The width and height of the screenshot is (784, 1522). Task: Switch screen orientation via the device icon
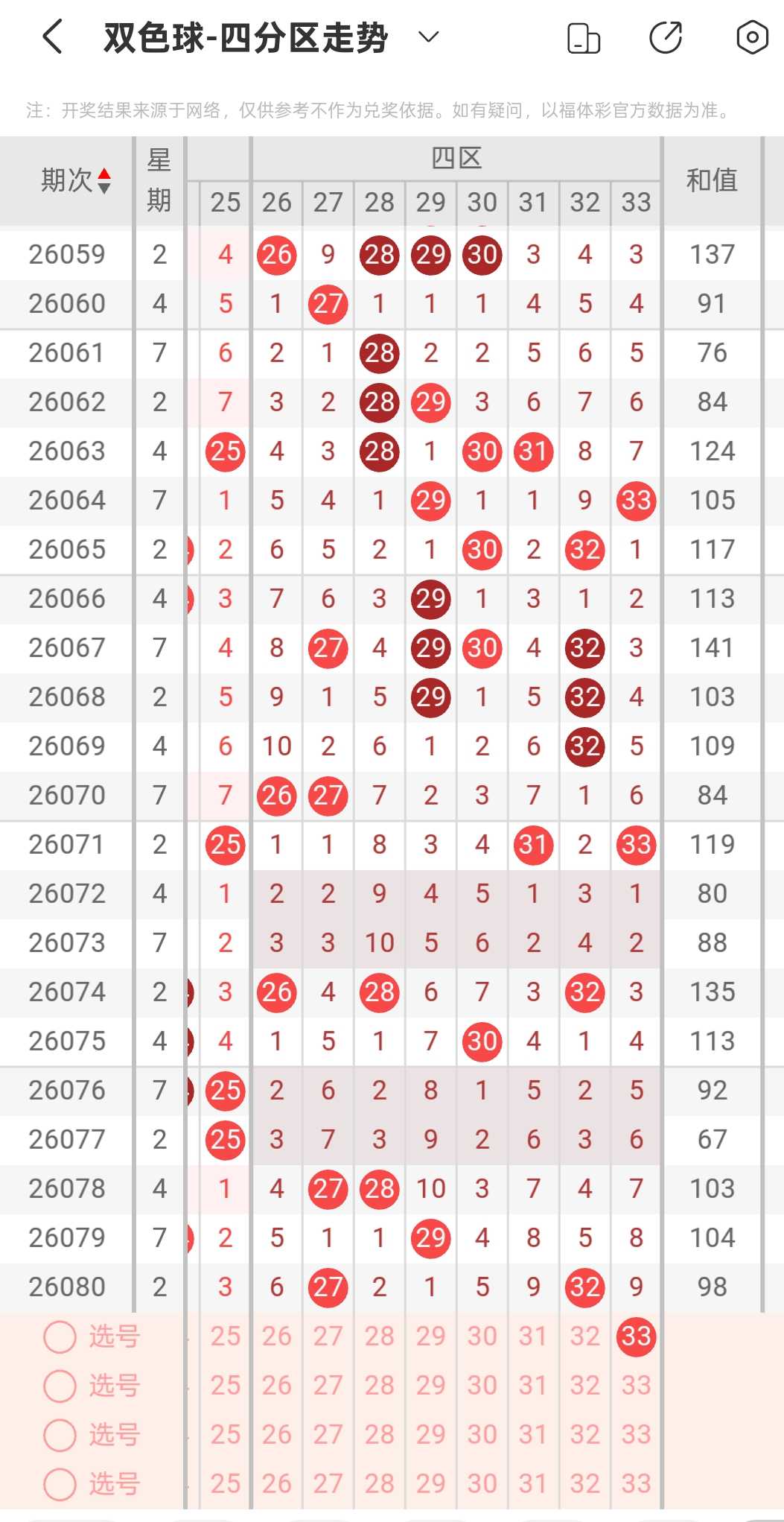coord(584,38)
